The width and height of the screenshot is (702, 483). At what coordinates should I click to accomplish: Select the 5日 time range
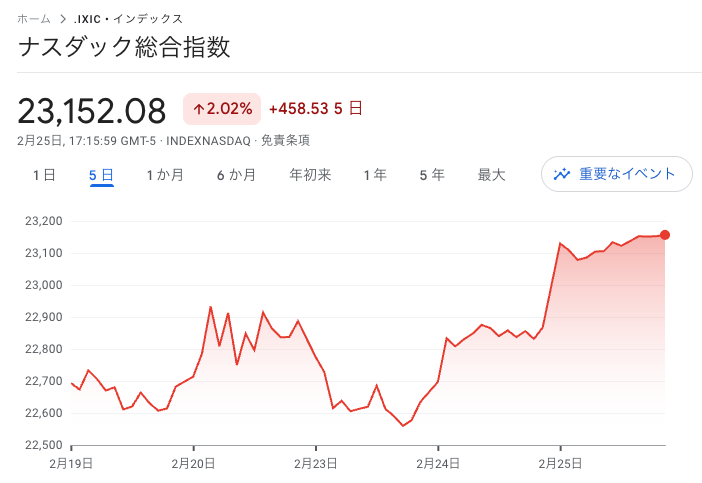(101, 175)
